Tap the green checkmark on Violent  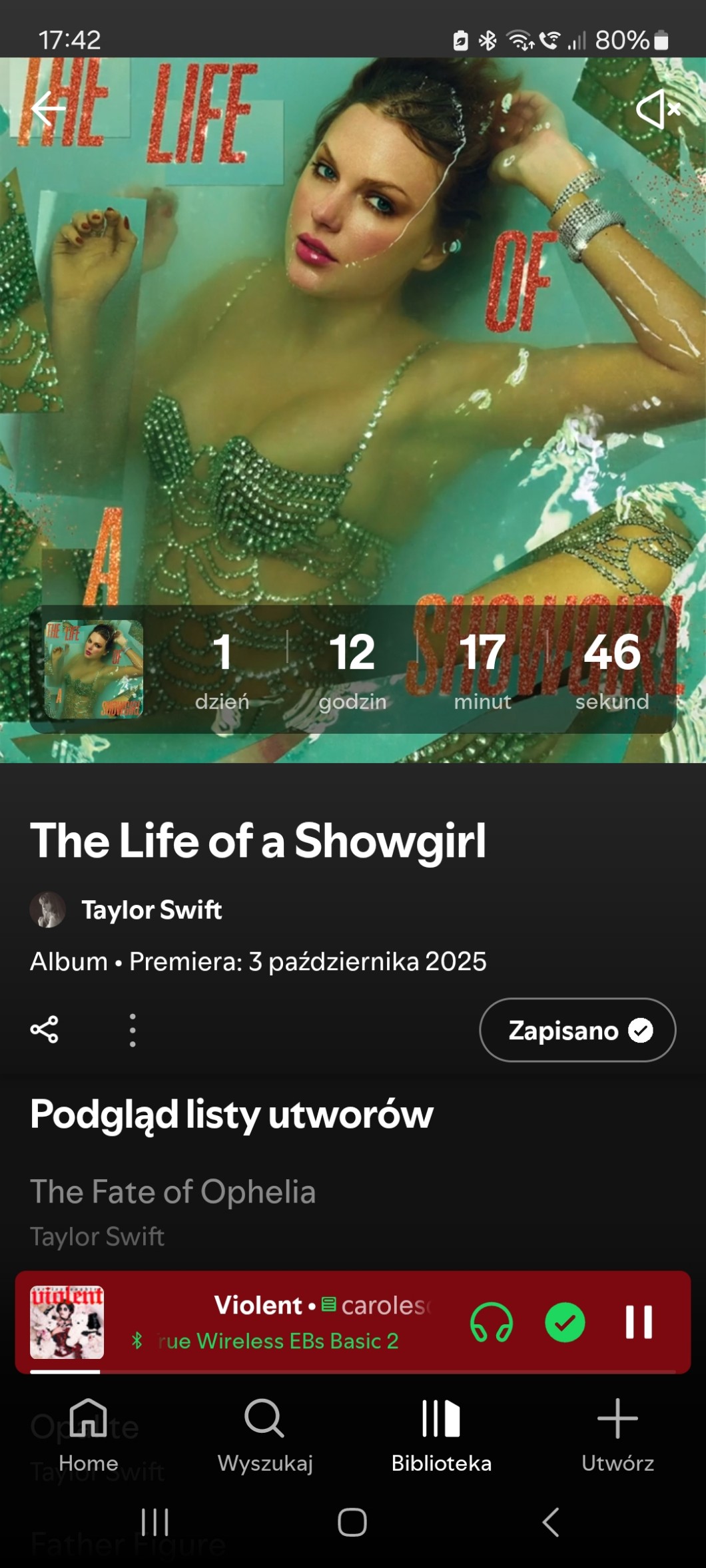click(x=565, y=1322)
